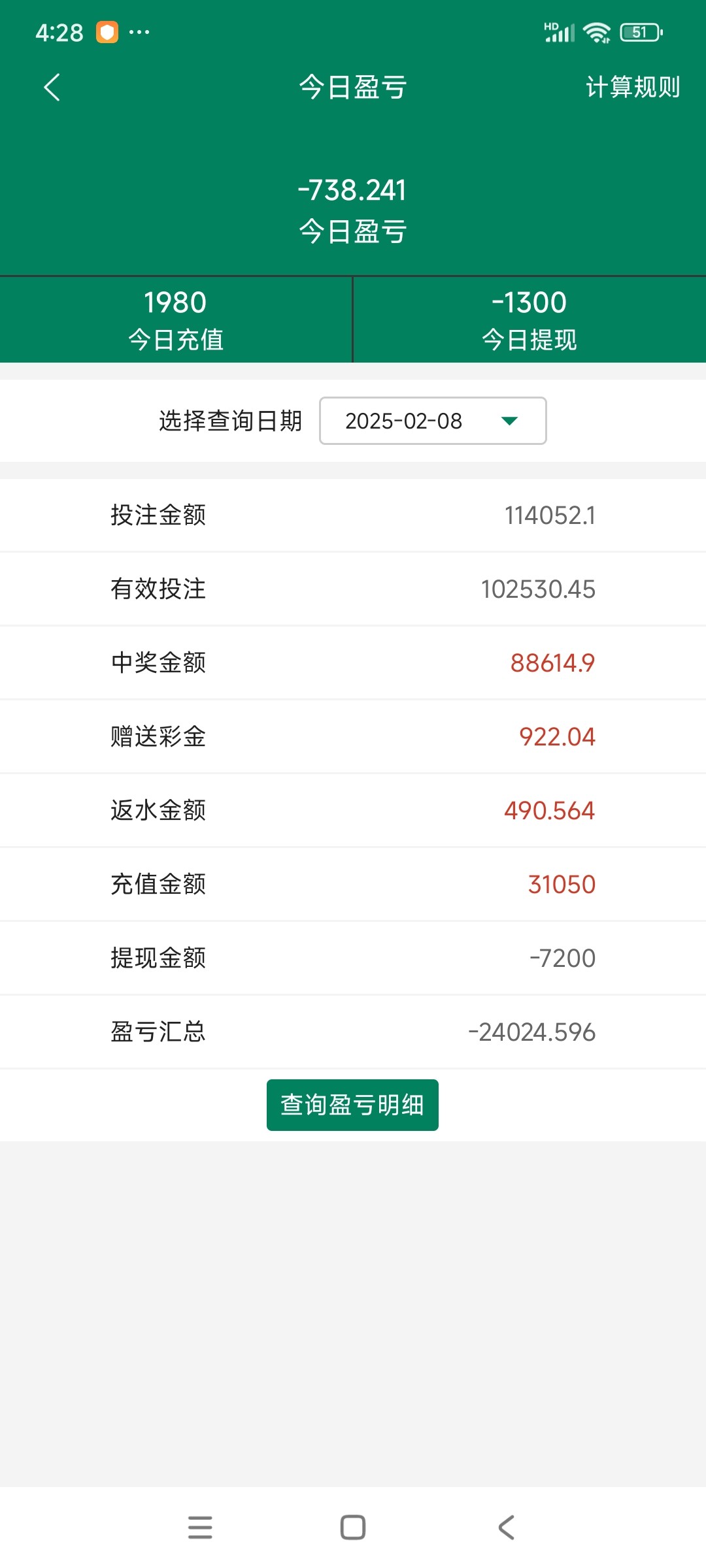Open recent apps from system navigation bar
This screenshot has height=1568, width=706.
click(x=200, y=1527)
